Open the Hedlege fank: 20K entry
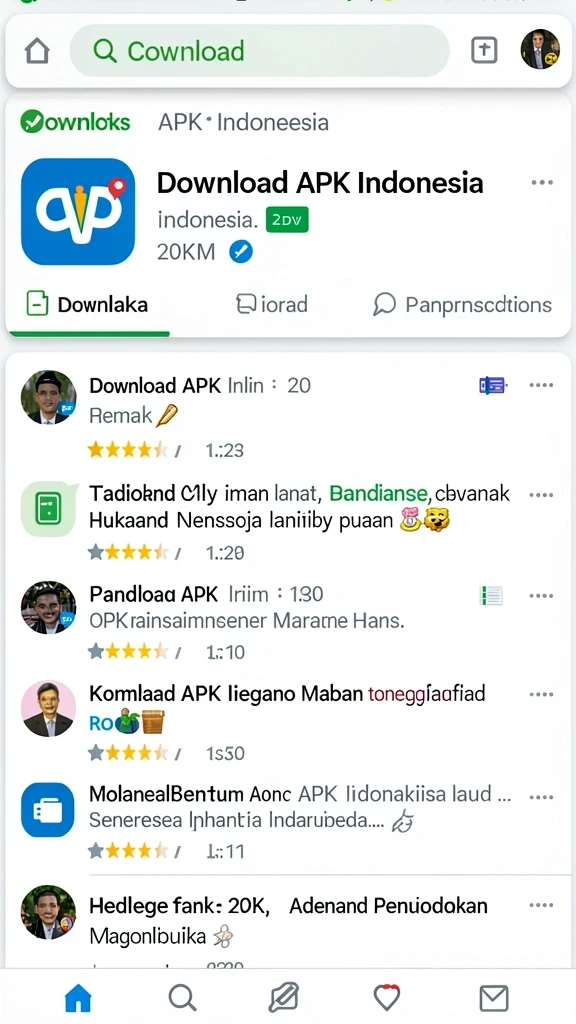Screen dimensions: 576x1024 coord(288,924)
